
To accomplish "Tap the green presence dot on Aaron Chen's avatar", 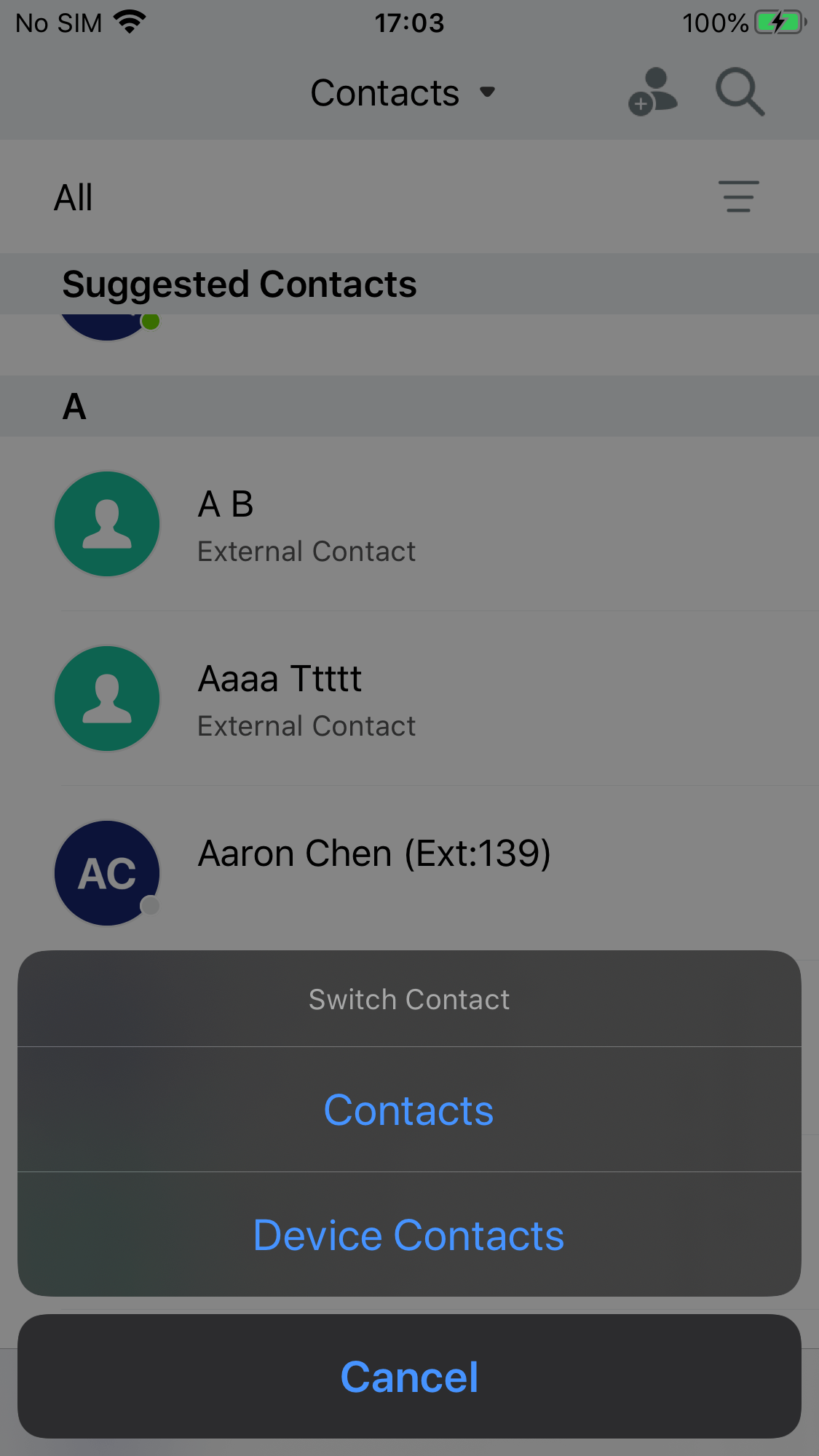I will [151, 906].
